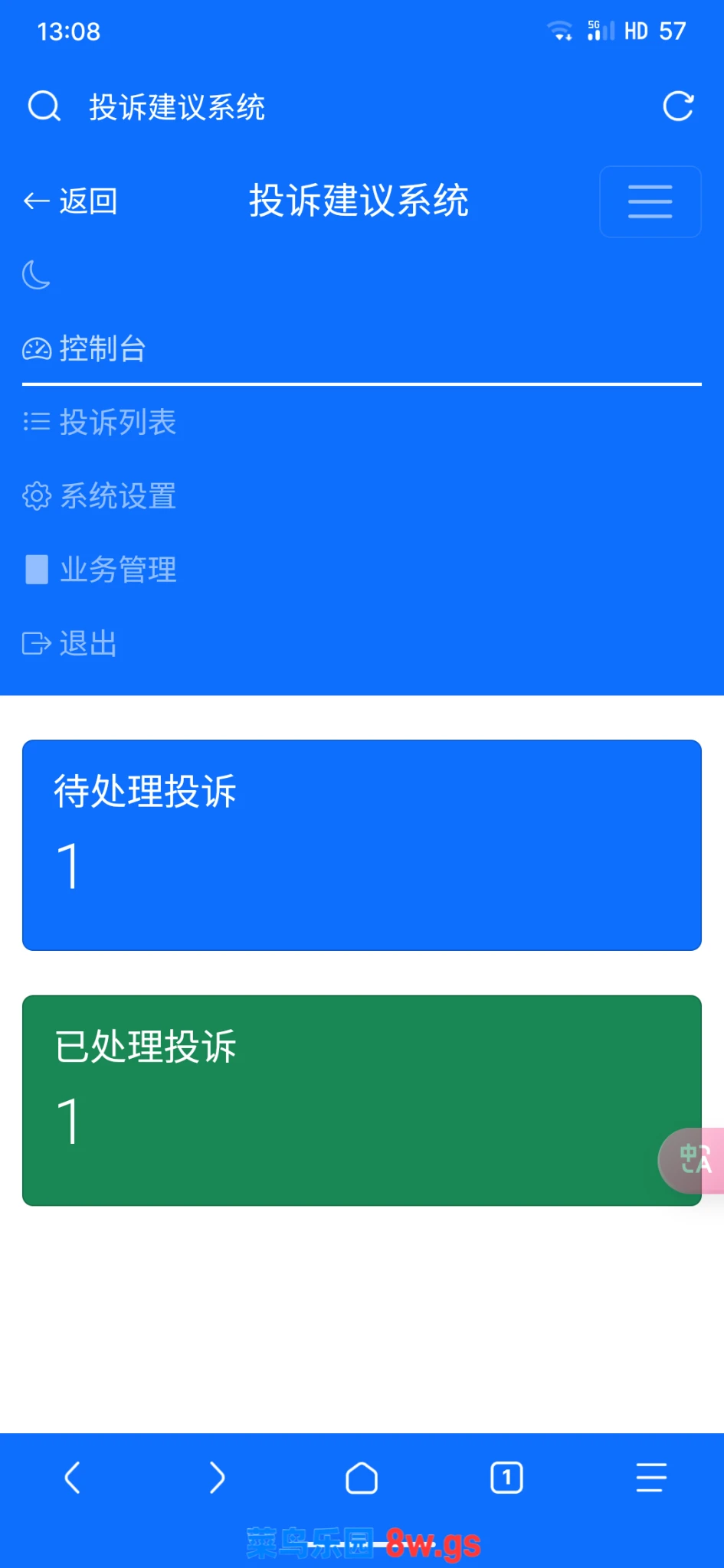Open the browser bottom menu

tap(651, 1478)
